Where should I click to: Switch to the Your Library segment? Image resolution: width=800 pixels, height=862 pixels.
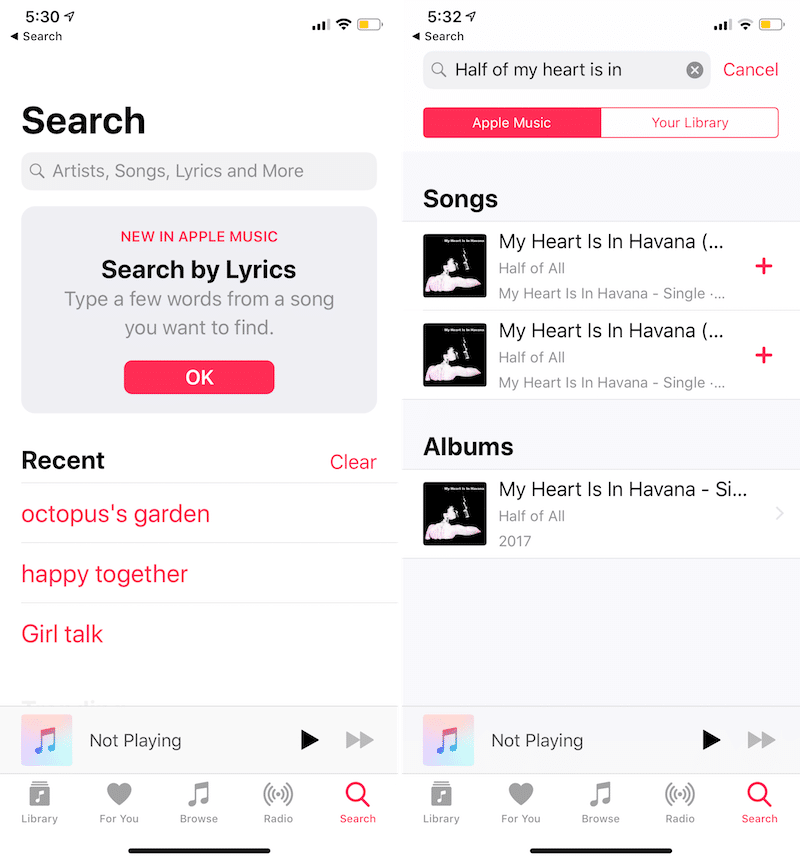[689, 123]
